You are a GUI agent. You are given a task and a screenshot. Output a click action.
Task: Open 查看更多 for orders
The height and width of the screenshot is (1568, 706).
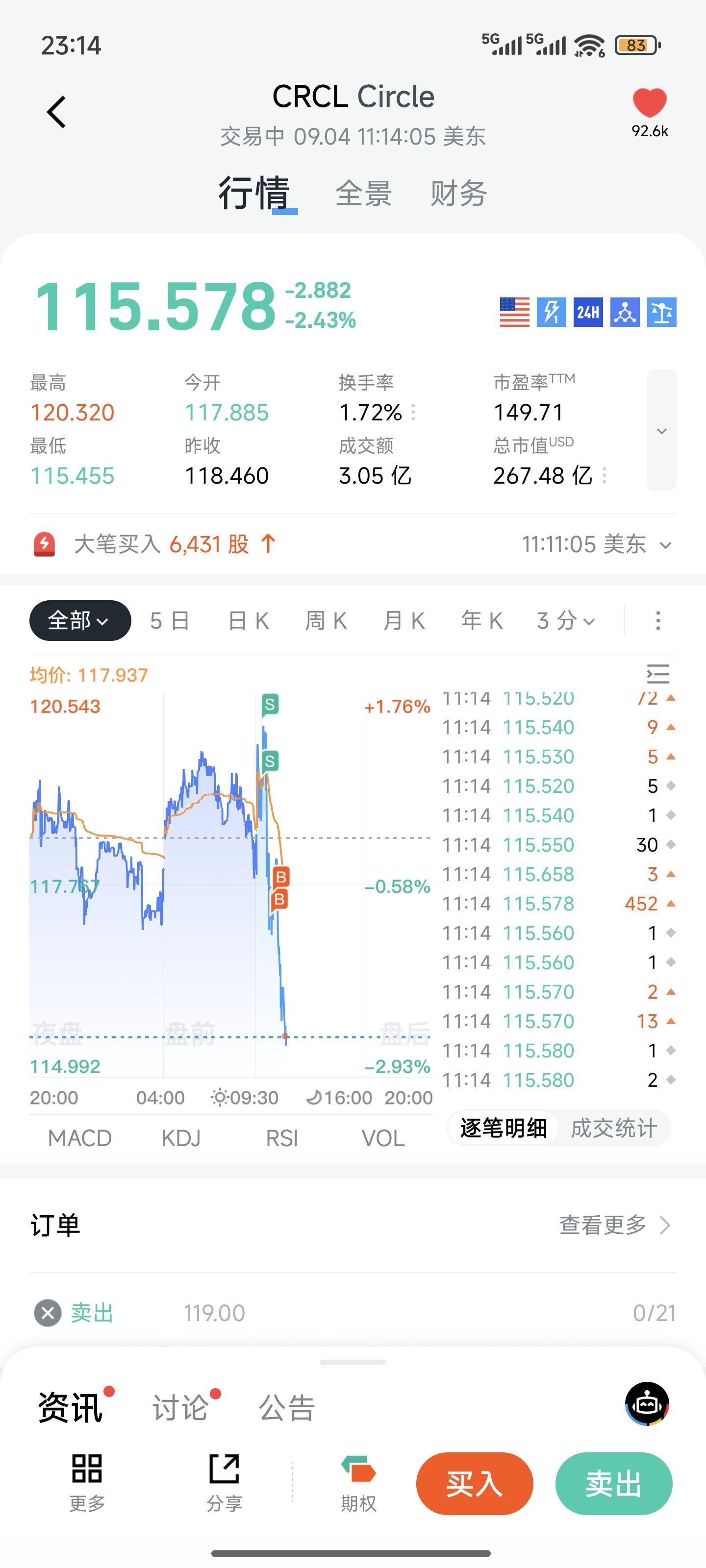pos(615,1225)
